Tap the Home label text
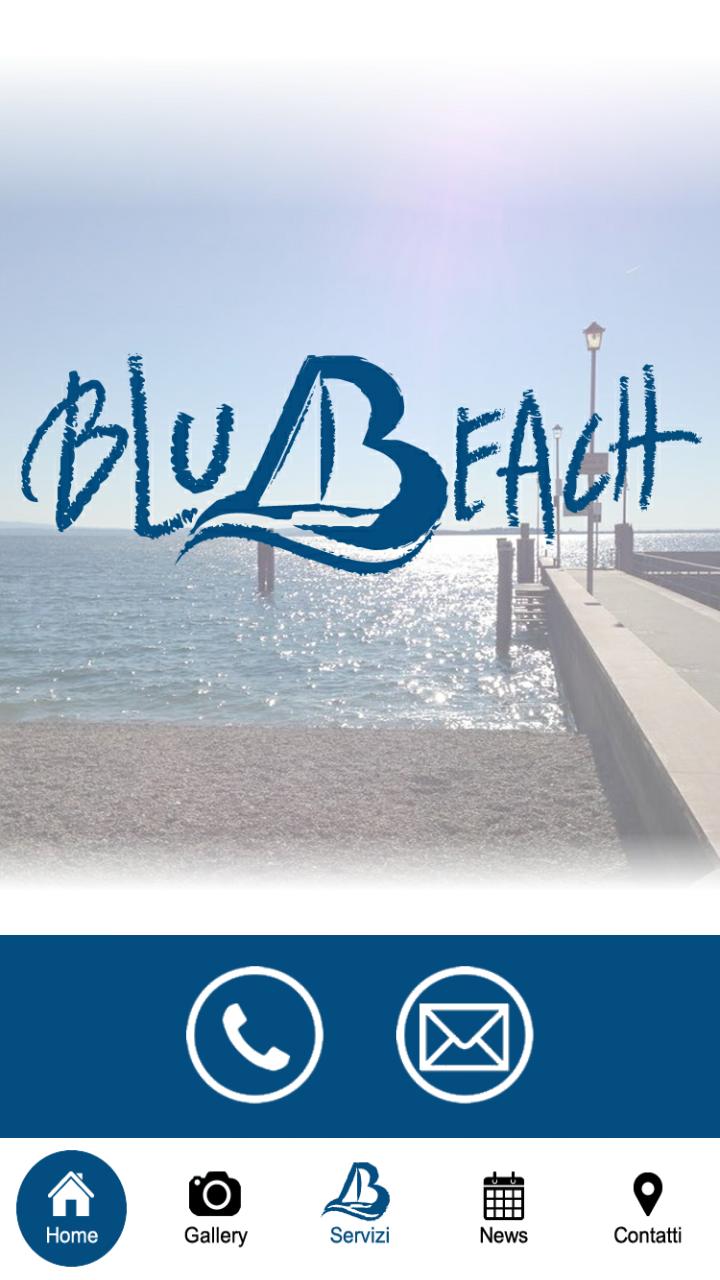The height and width of the screenshot is (1280, 720). coord(69,1236)
